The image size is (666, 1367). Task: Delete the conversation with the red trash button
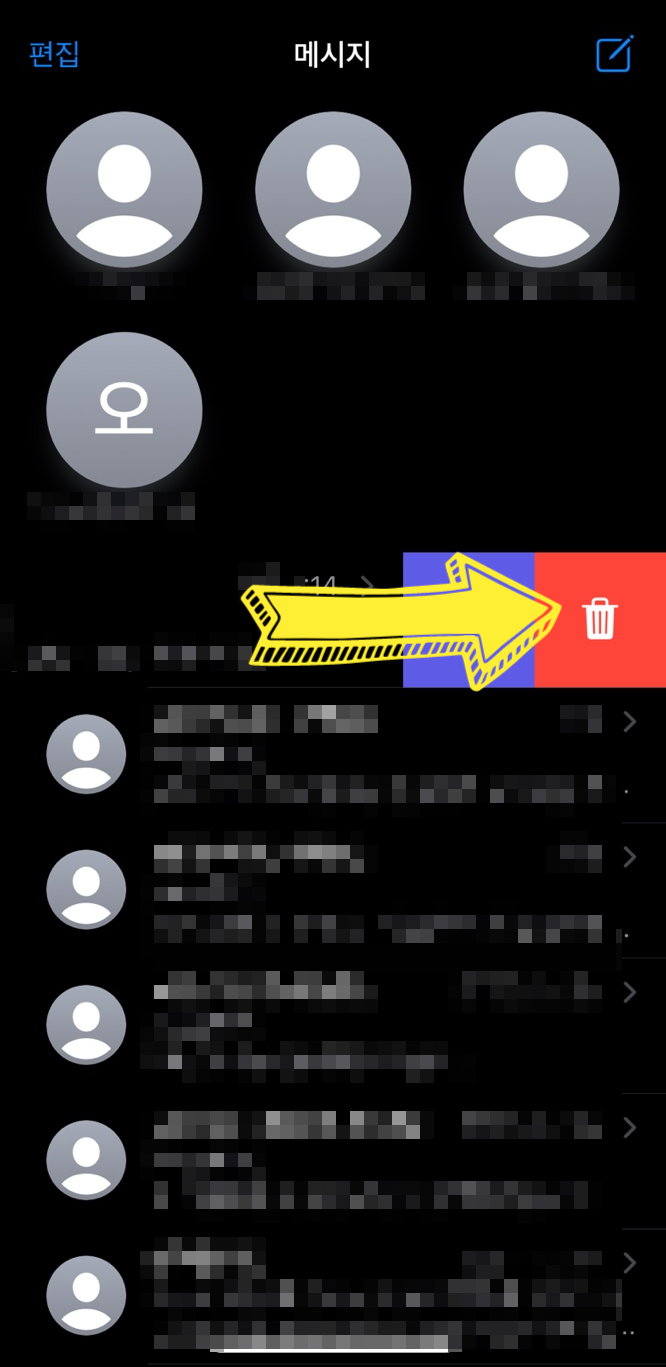pyautogui.click(x=600, y=619)
